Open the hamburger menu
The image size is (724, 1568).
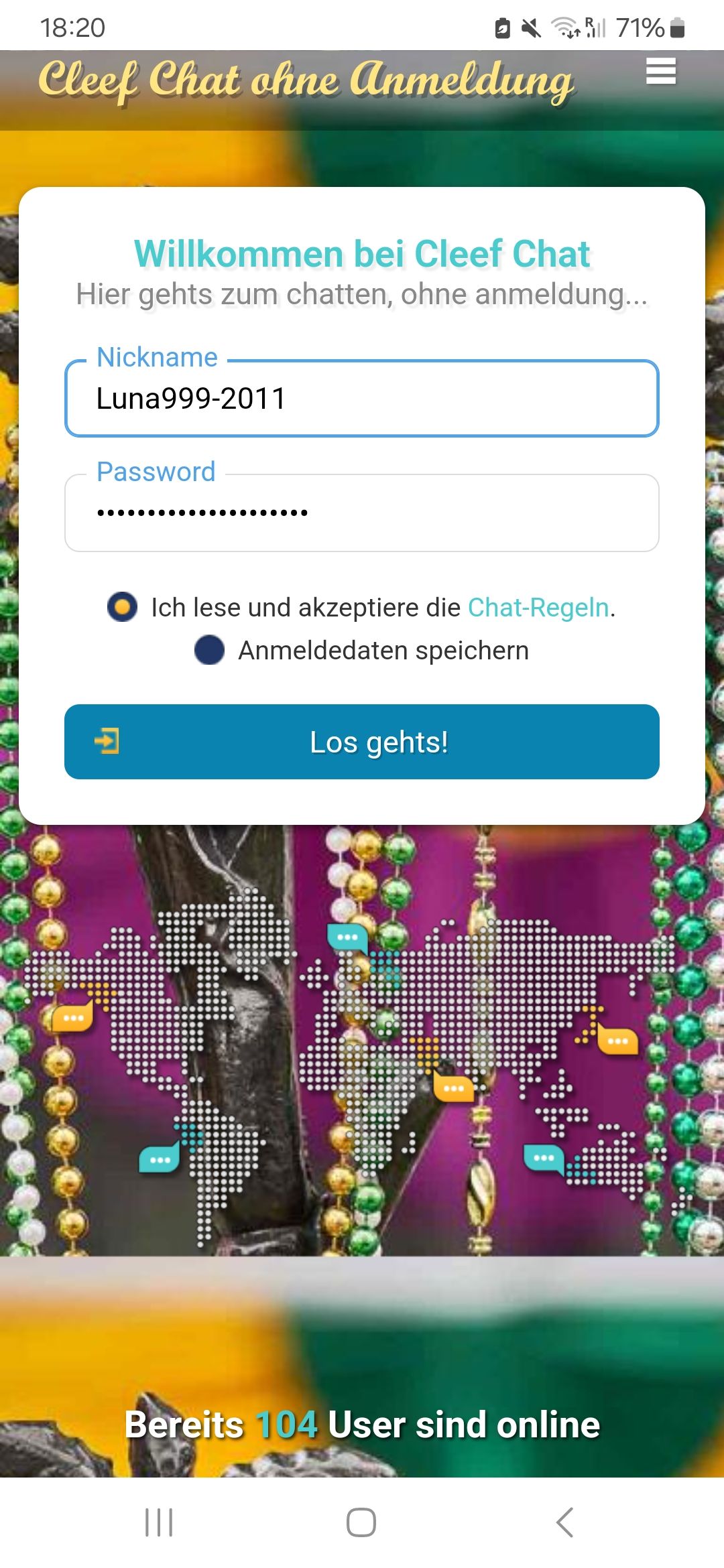660,71
